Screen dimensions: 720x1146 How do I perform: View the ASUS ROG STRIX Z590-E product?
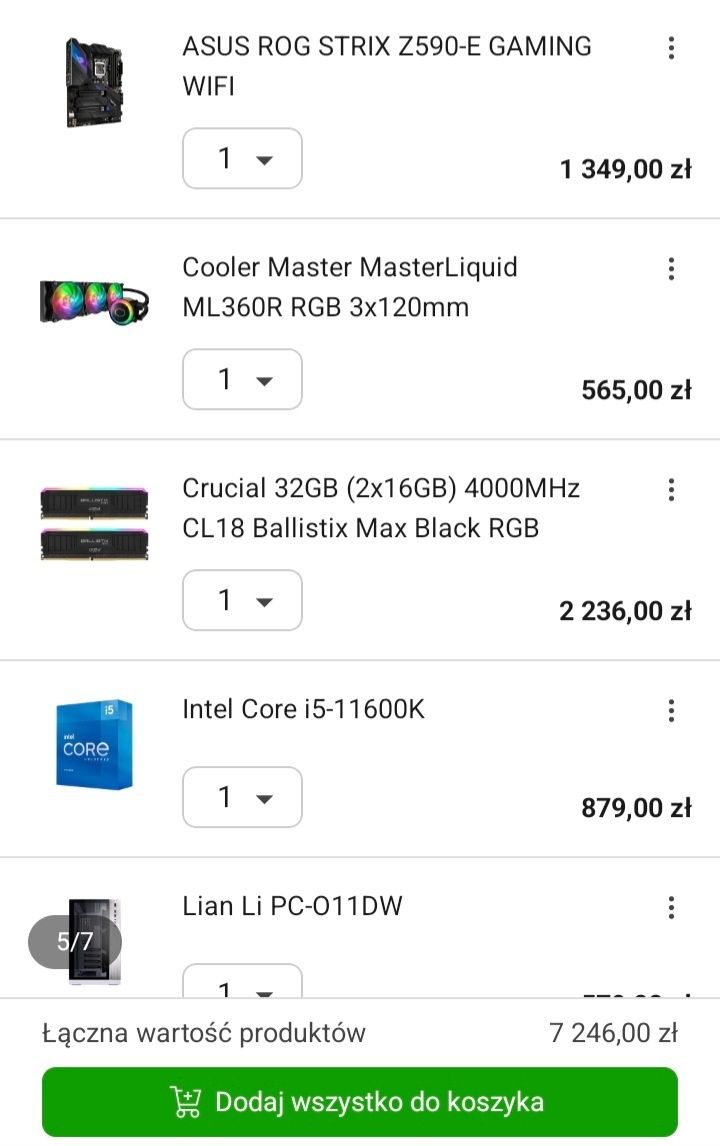click(386, 66)
